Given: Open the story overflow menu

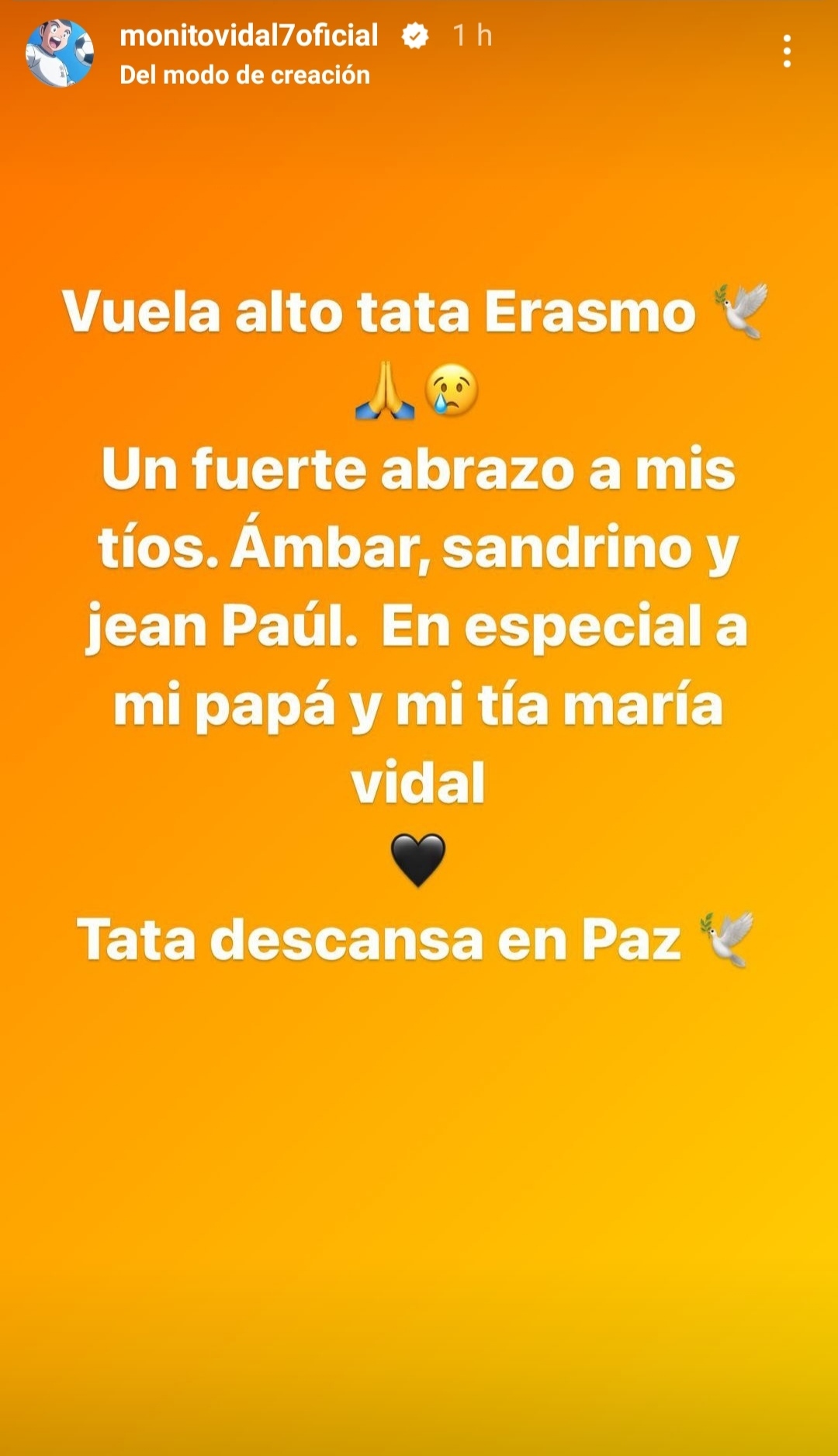Looking at the screenshot, I should pos(787,51).
